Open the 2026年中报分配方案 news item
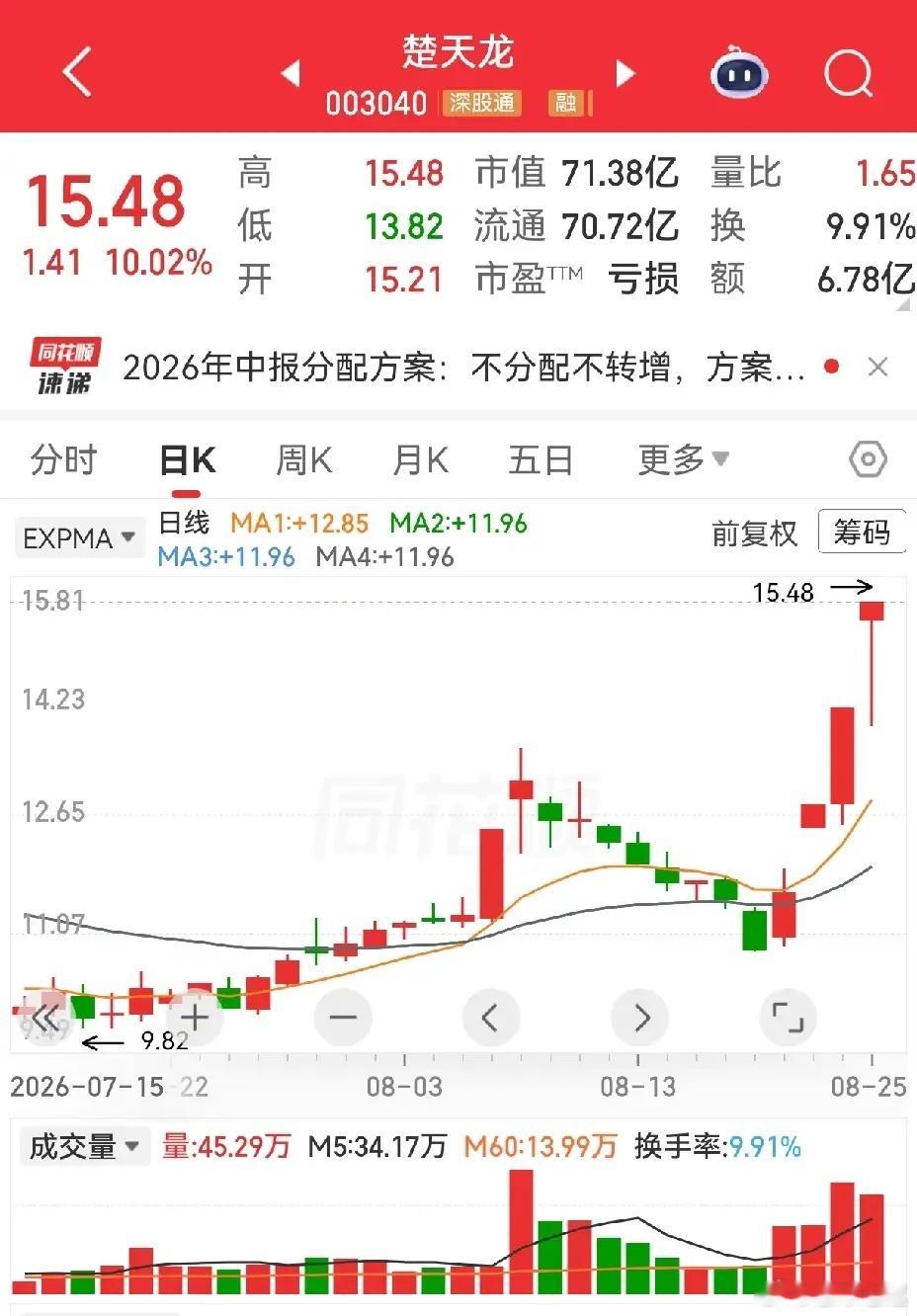 tap(463, 368)
